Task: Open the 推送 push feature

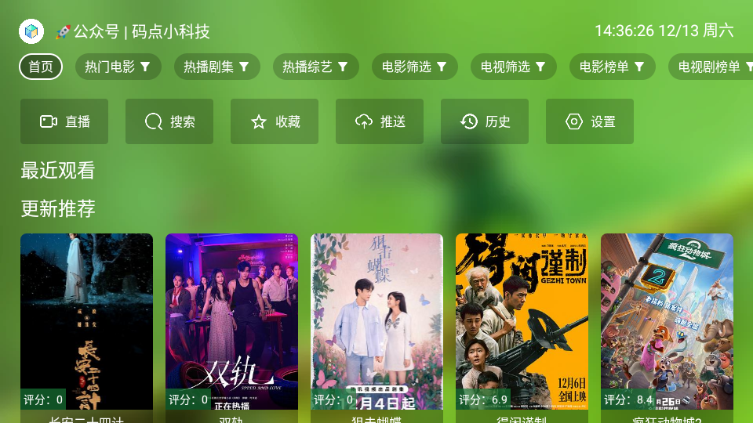Action: pos(380,121)
